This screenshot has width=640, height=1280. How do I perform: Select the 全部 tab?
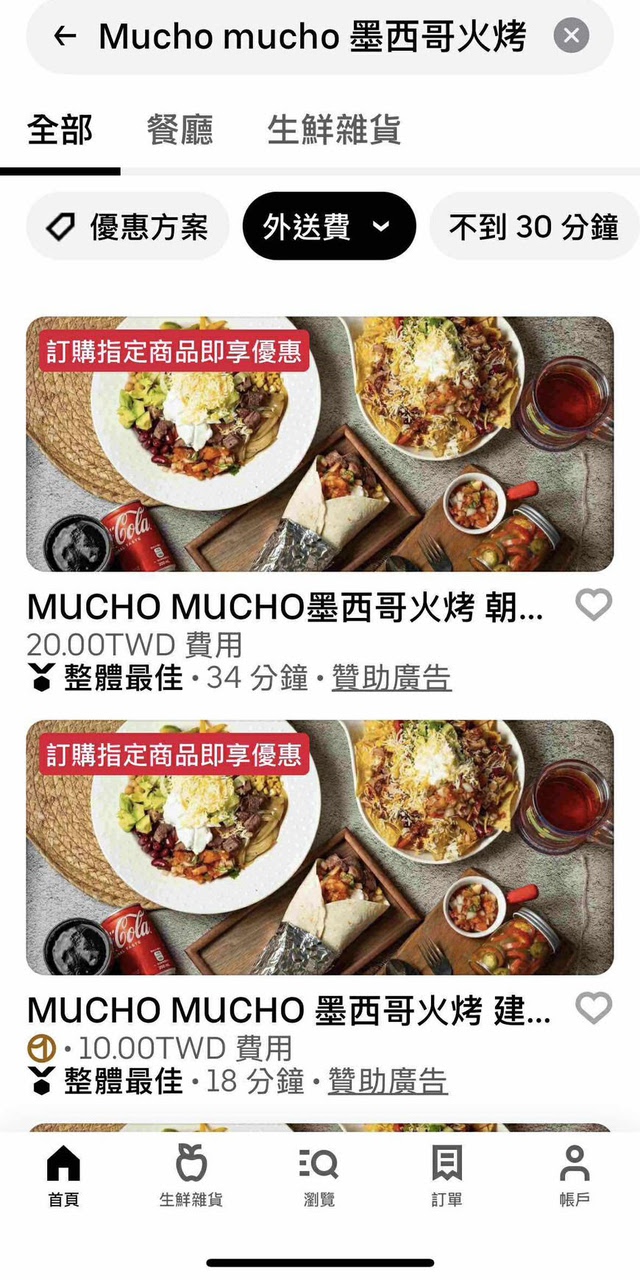[60, 130]
